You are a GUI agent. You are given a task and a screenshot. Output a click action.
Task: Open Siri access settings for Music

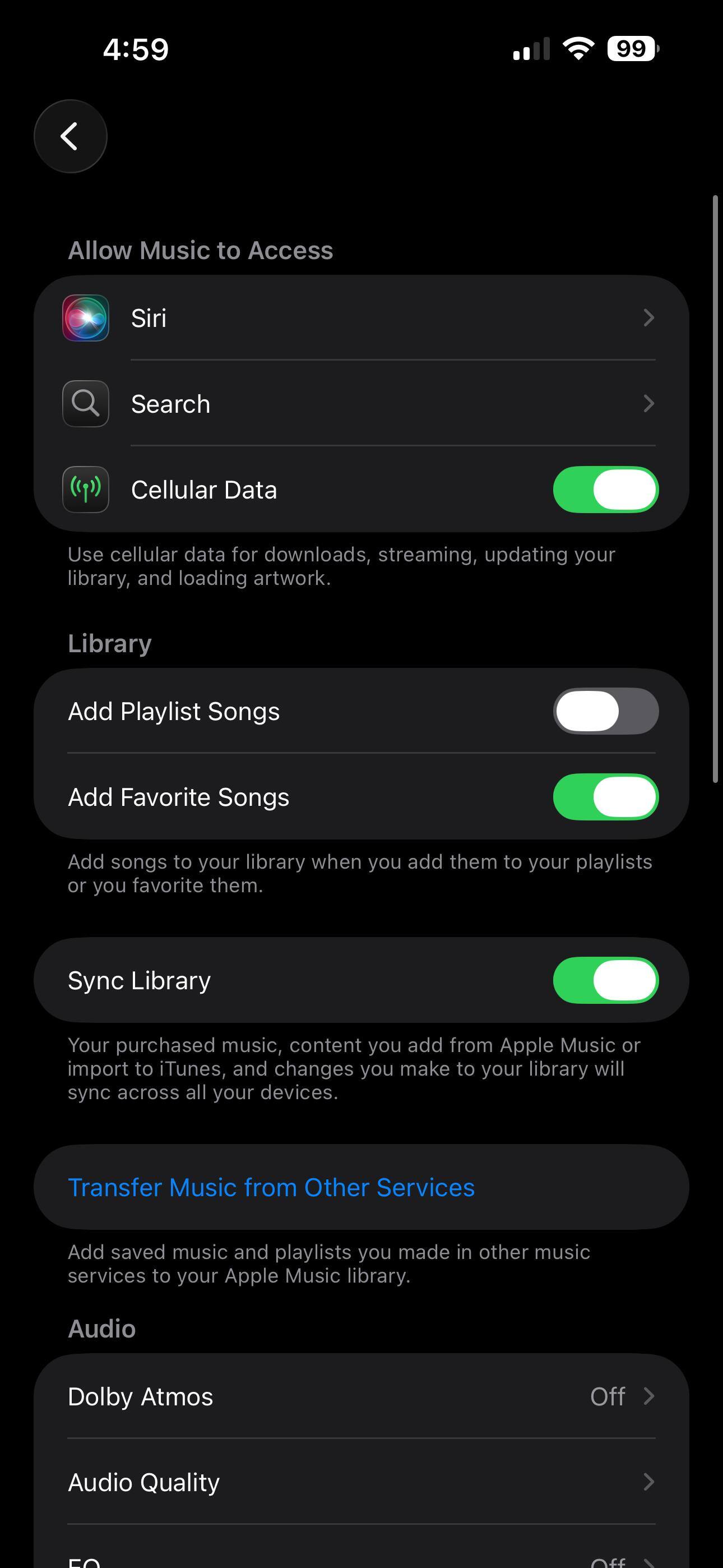point(361,318)
